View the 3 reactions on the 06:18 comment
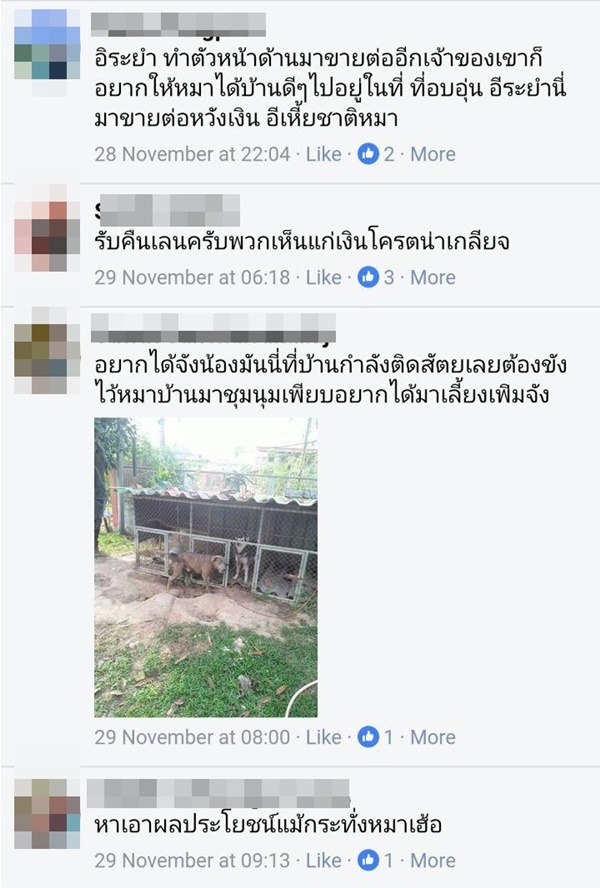 (x=376, y=277)
